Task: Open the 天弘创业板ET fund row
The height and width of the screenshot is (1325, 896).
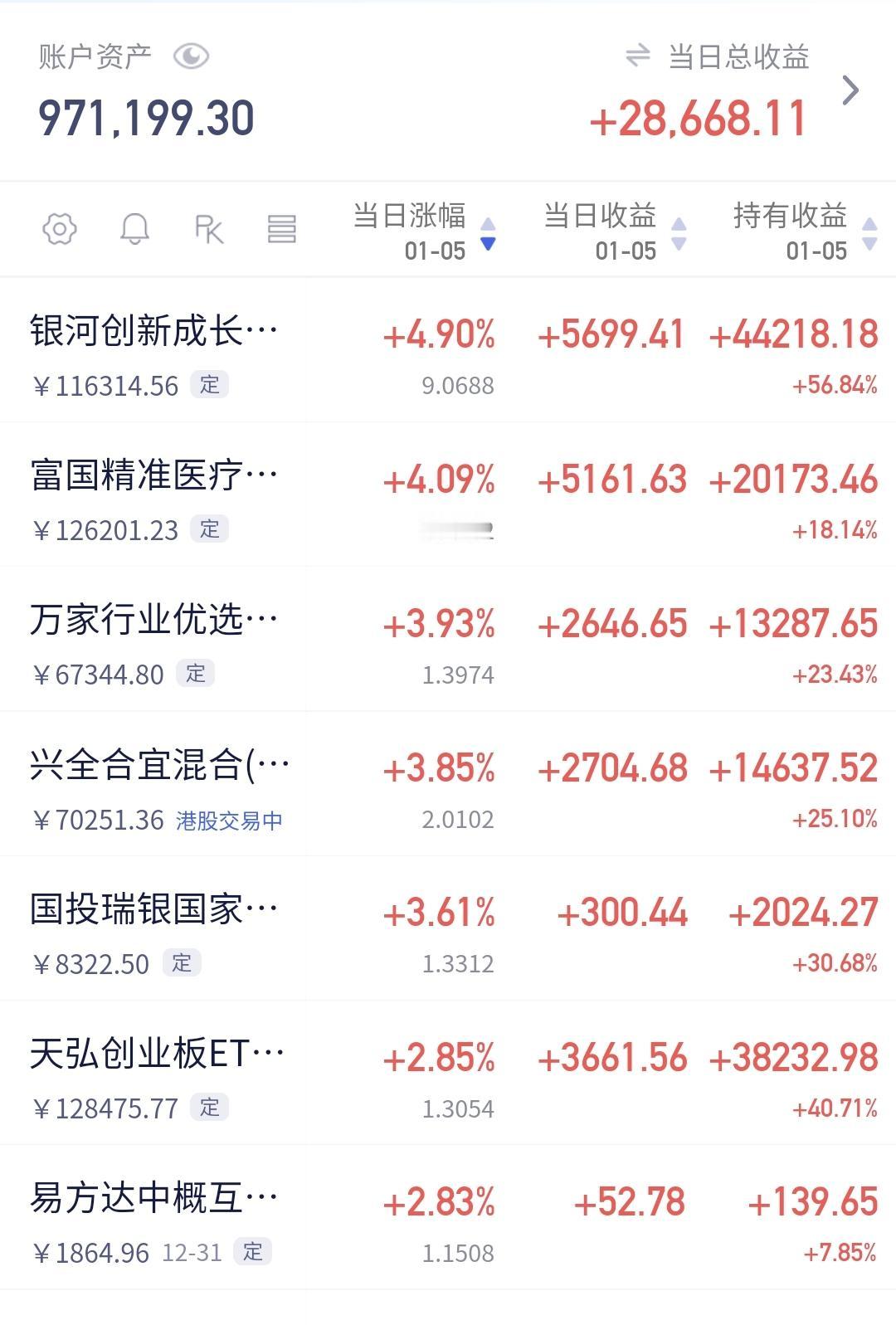Action: tap(448, 1073)
